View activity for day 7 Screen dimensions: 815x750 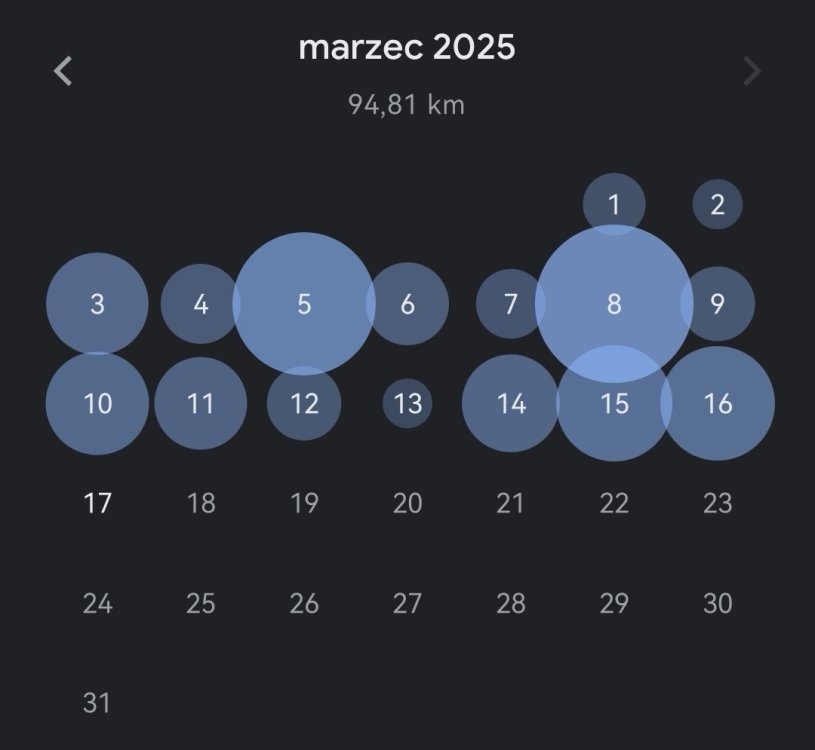click(510, 304)
